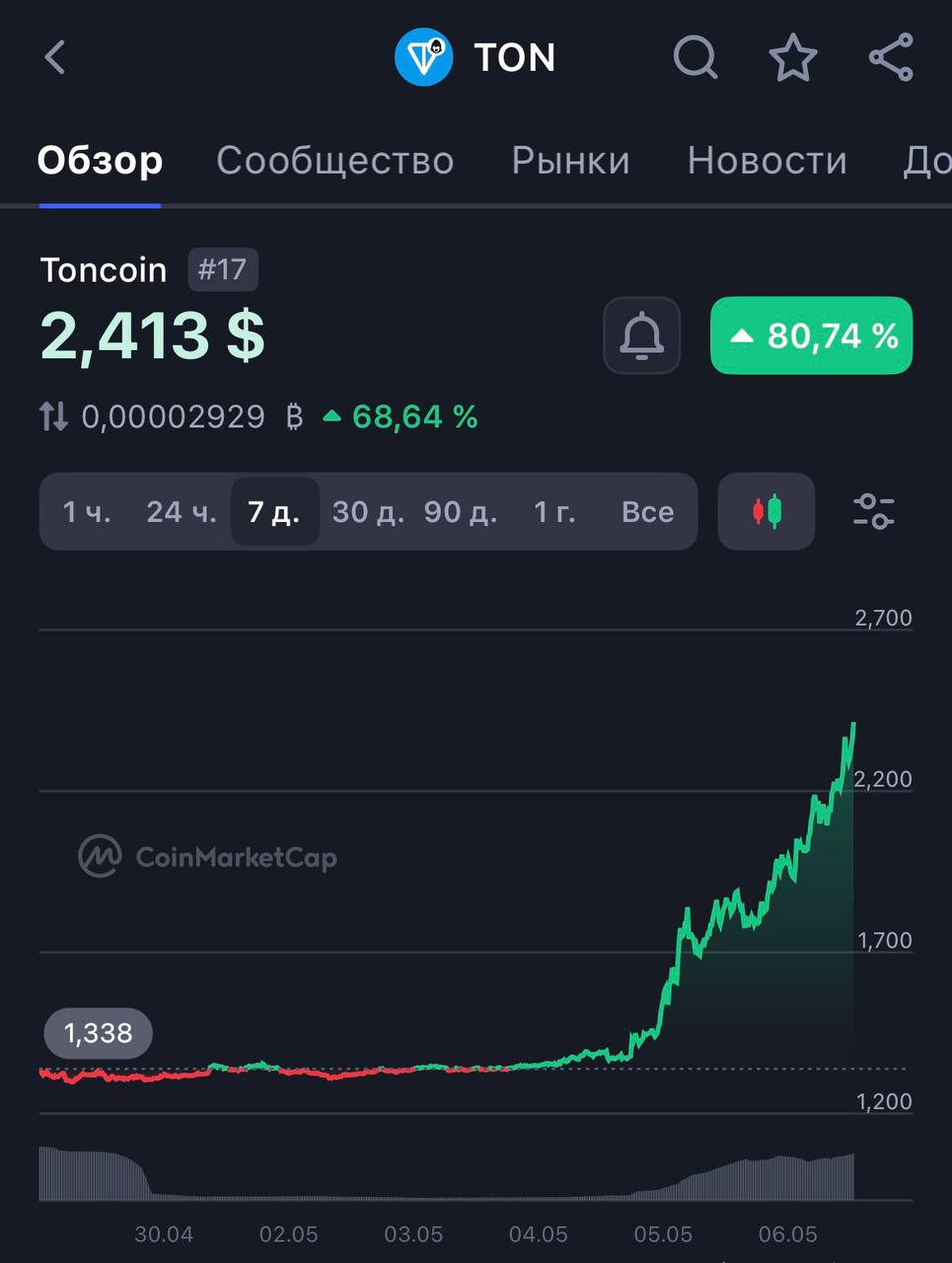Show the 1 г. chart range

tap(554, 511)
